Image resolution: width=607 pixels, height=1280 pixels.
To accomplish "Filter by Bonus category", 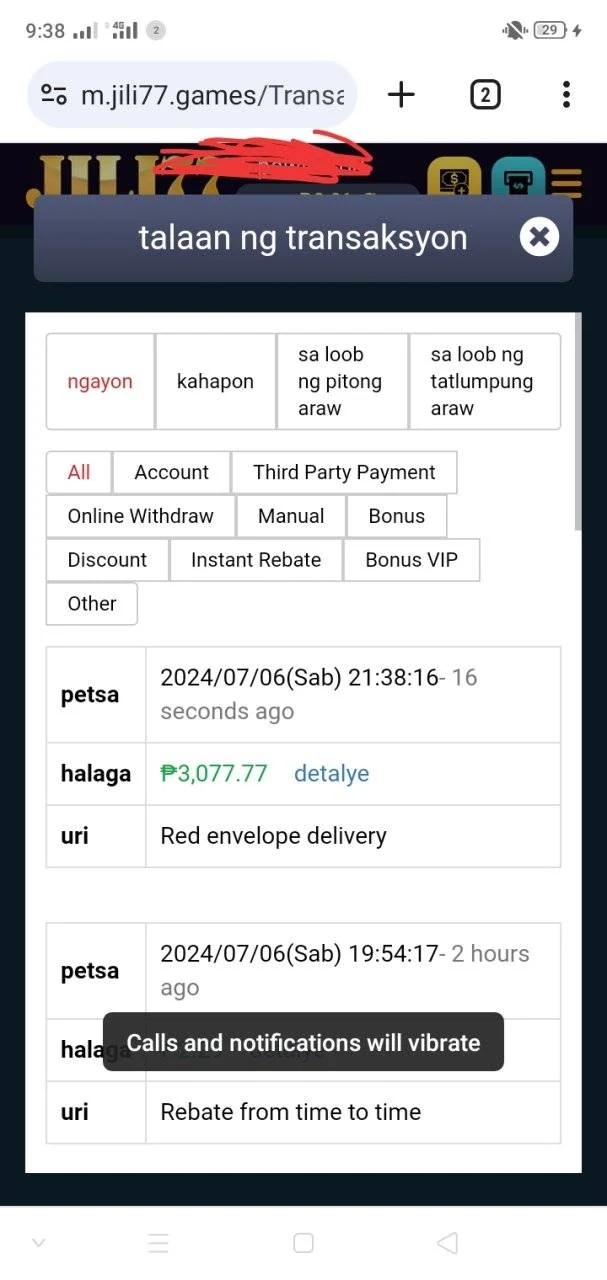I will click(x=396, y=516).
